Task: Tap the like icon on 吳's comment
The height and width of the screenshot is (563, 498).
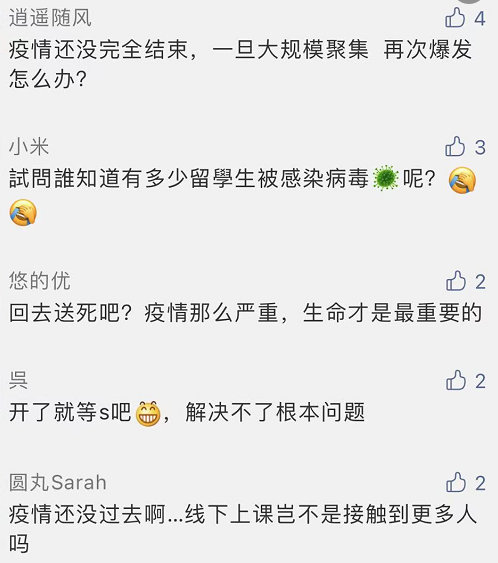Action: click(x=456, y=380)
